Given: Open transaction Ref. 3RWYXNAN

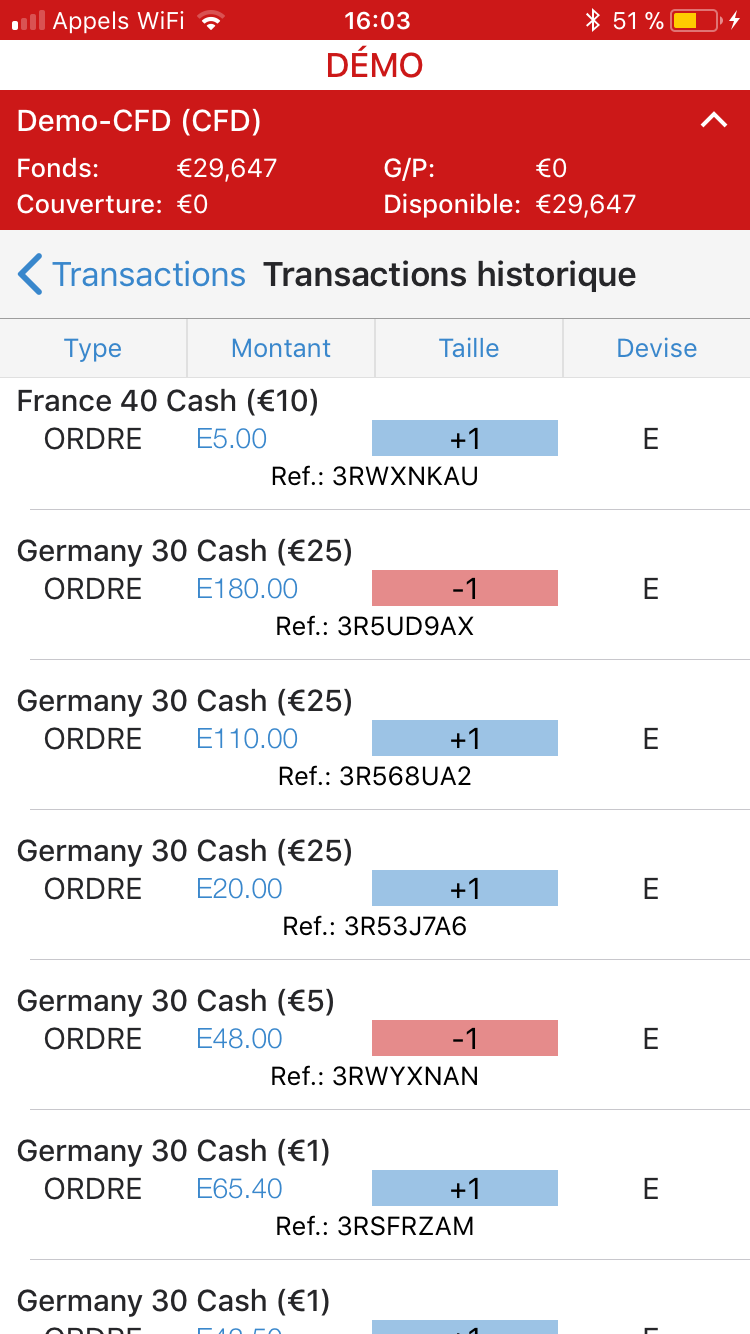Looking at the screenshot, I should [375, 1040].
